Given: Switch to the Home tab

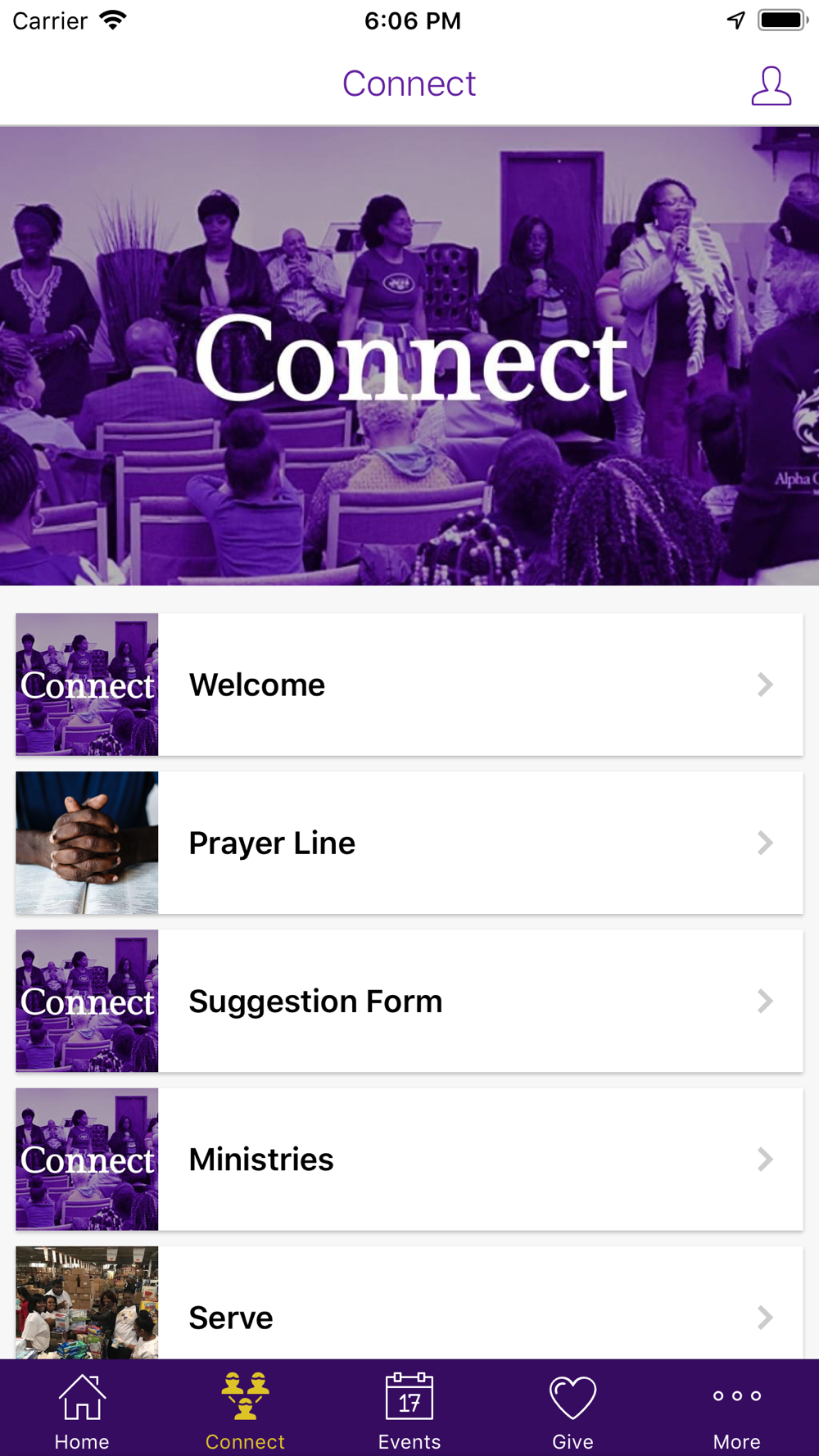Looking at the screenshot, I should [82, 1410].
